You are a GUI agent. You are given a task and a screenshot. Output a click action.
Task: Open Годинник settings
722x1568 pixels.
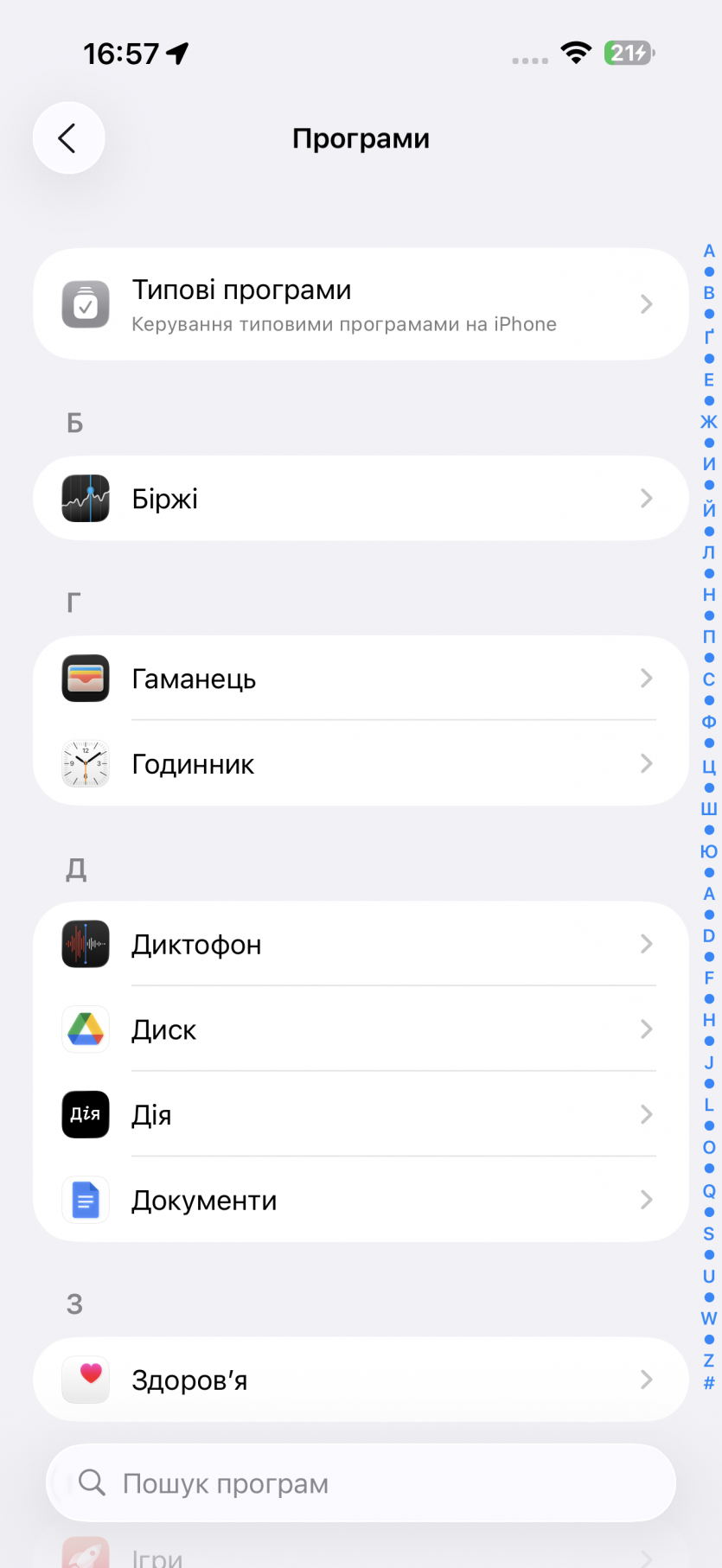point(361,764)
